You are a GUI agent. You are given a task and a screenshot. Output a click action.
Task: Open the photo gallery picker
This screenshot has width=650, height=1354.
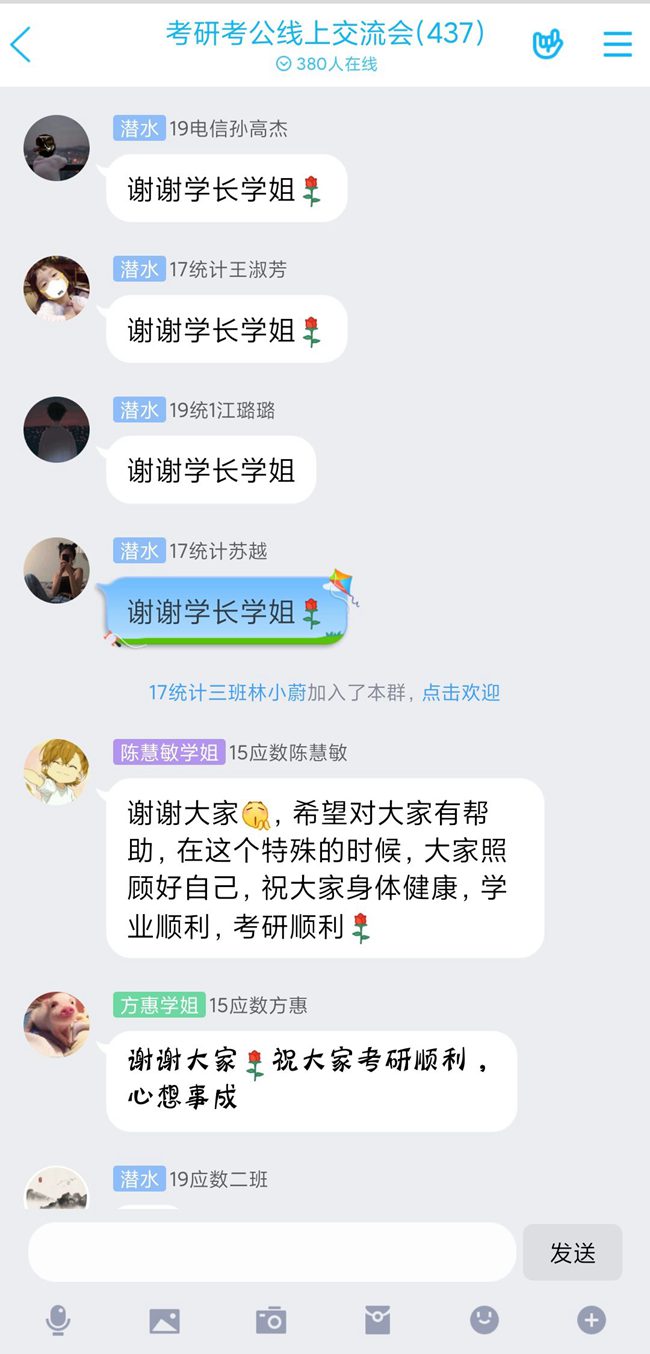pyautogui.click(x=165, y=1321)
